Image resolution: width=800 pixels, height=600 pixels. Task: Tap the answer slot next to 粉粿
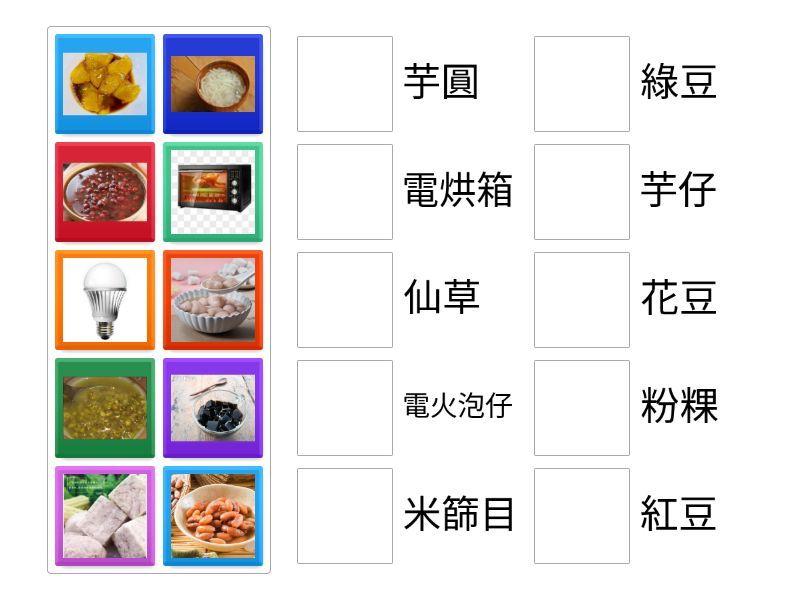click(x=582, y=408)
